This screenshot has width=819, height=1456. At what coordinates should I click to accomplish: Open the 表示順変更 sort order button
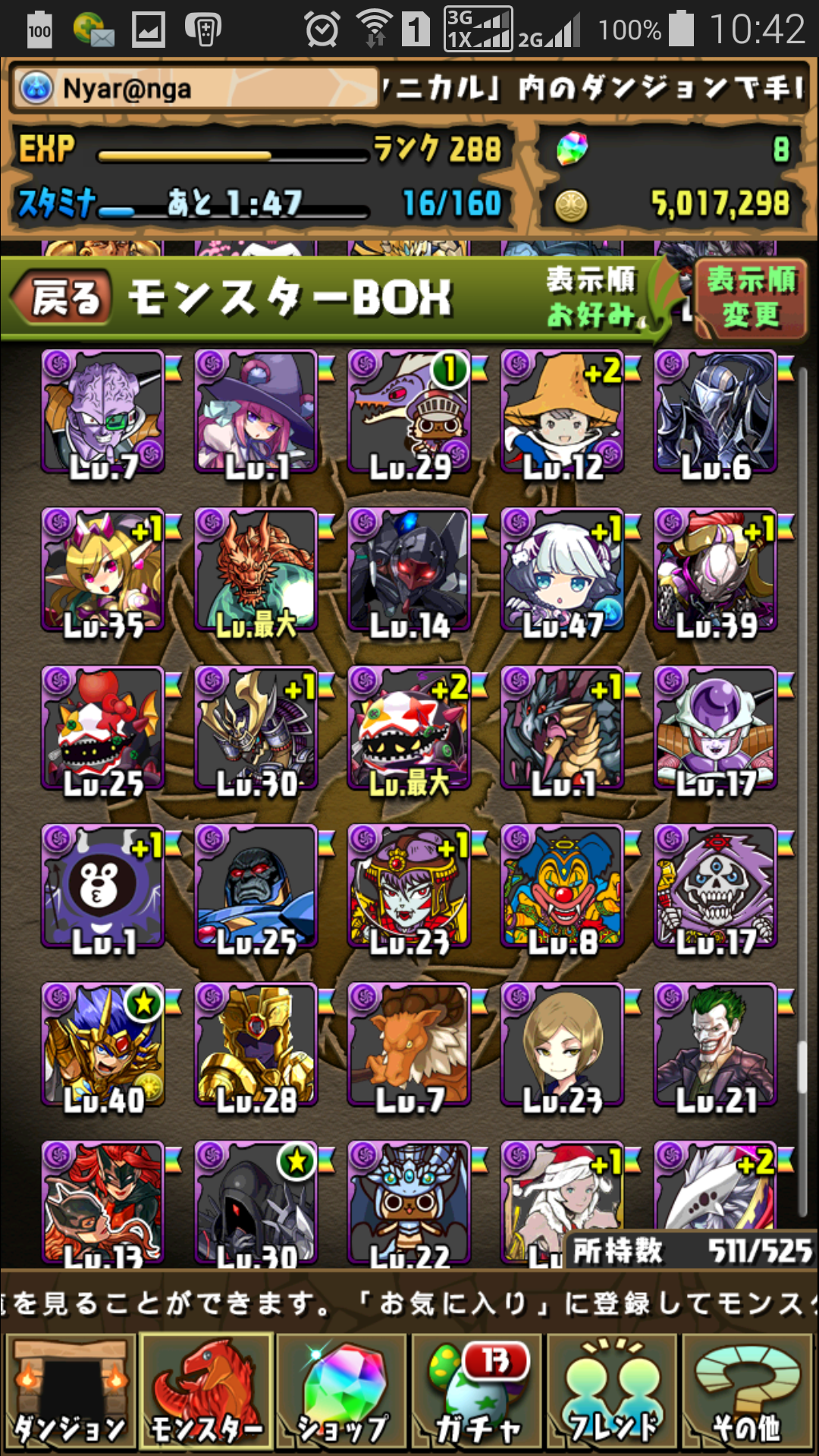(751, 298)
